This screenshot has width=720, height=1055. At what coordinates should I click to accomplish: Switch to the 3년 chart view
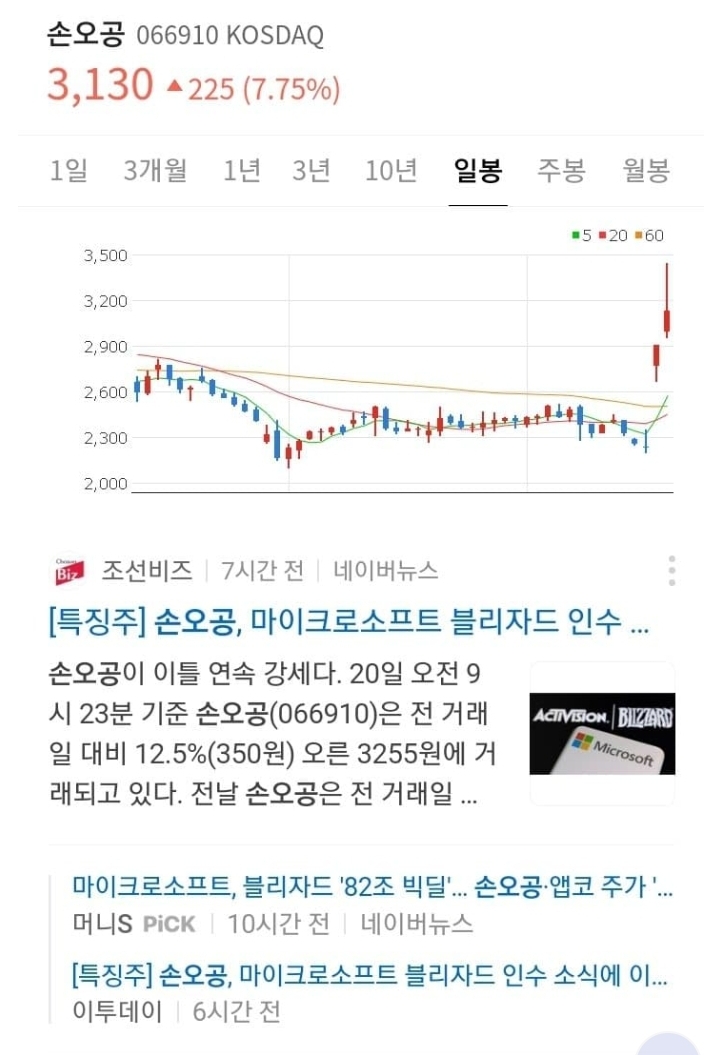311,171
